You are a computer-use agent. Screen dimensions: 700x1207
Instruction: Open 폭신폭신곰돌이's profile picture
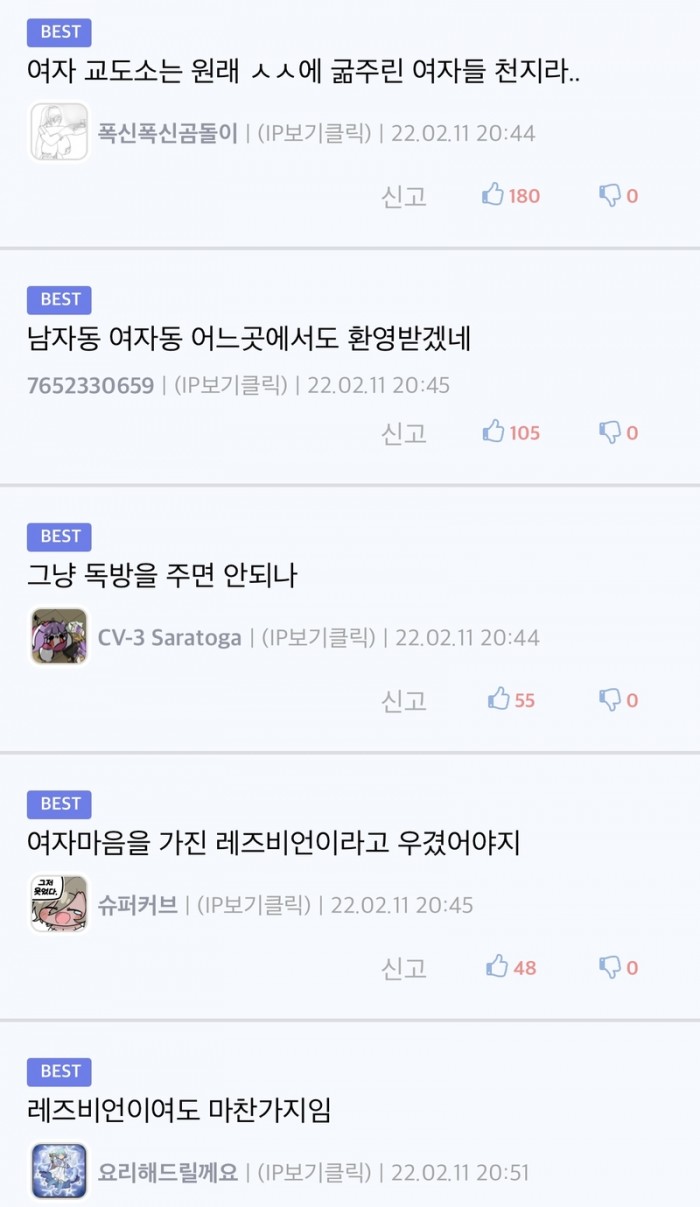coord(59,132)
